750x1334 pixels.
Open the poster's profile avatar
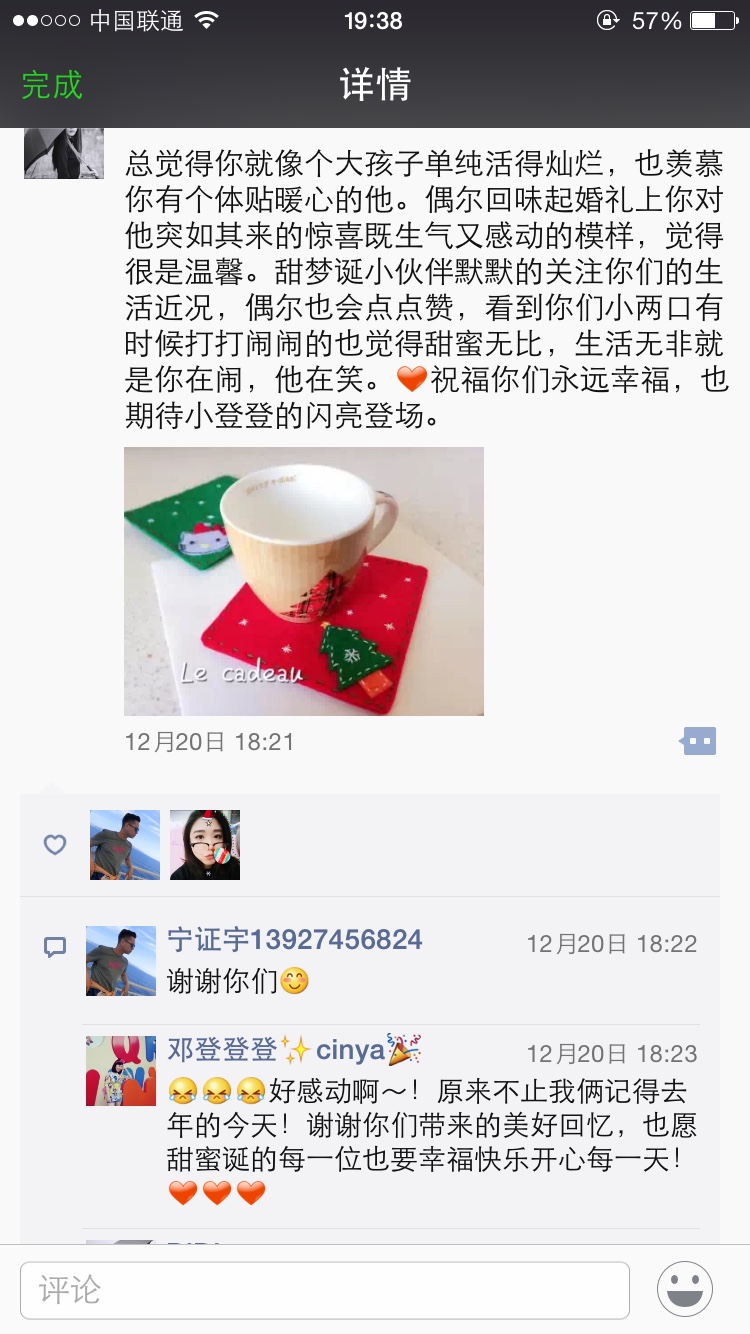pos(64,153)
